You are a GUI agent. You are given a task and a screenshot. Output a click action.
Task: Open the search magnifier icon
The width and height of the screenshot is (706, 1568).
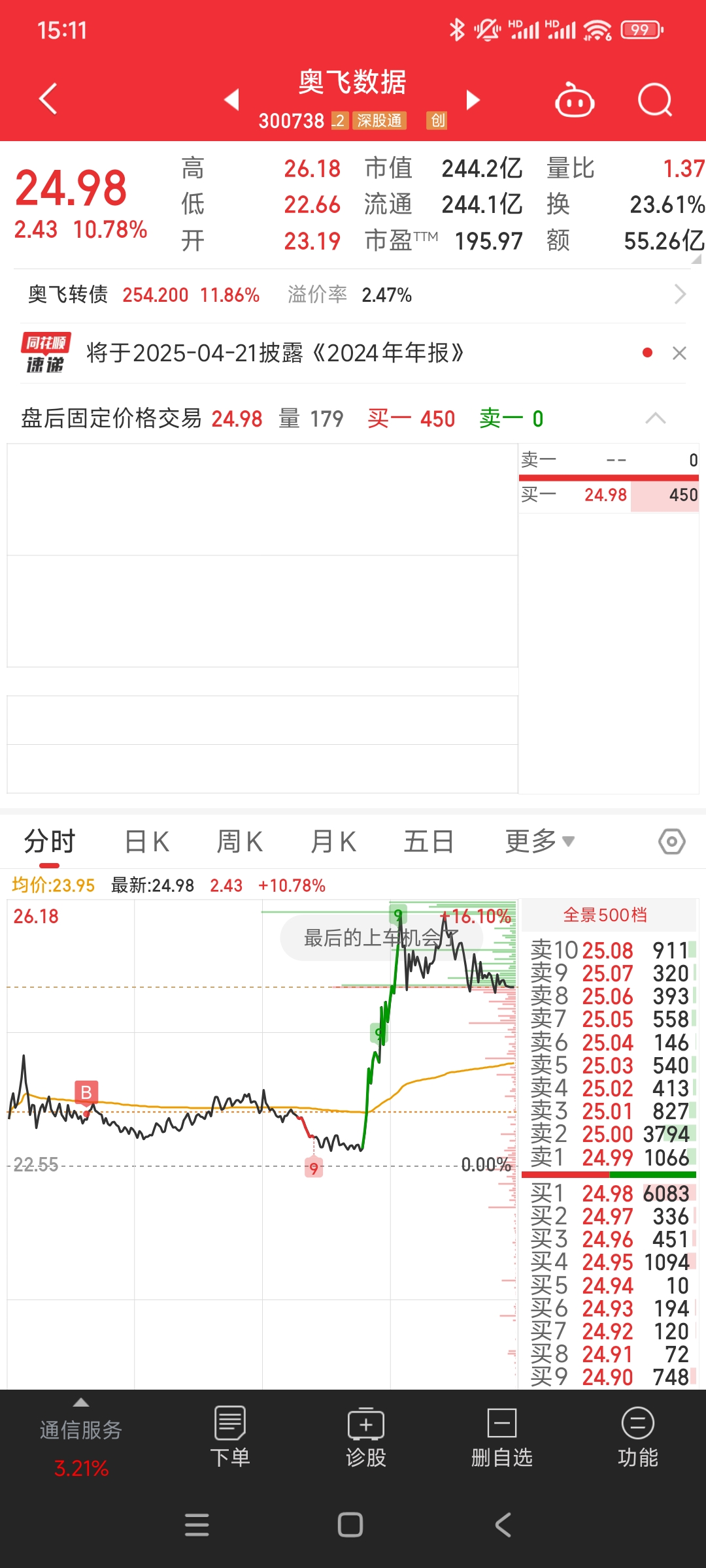point(656,99)
